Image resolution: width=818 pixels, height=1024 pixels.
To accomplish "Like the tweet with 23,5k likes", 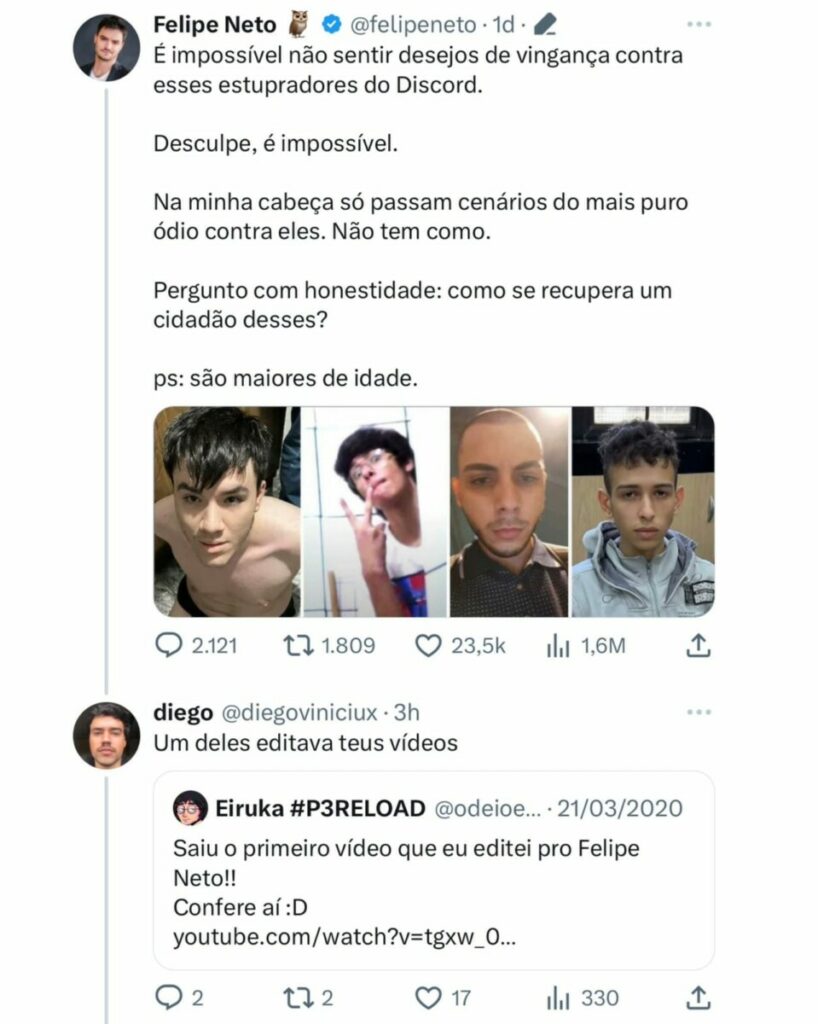I will click(x=428, y=646).
